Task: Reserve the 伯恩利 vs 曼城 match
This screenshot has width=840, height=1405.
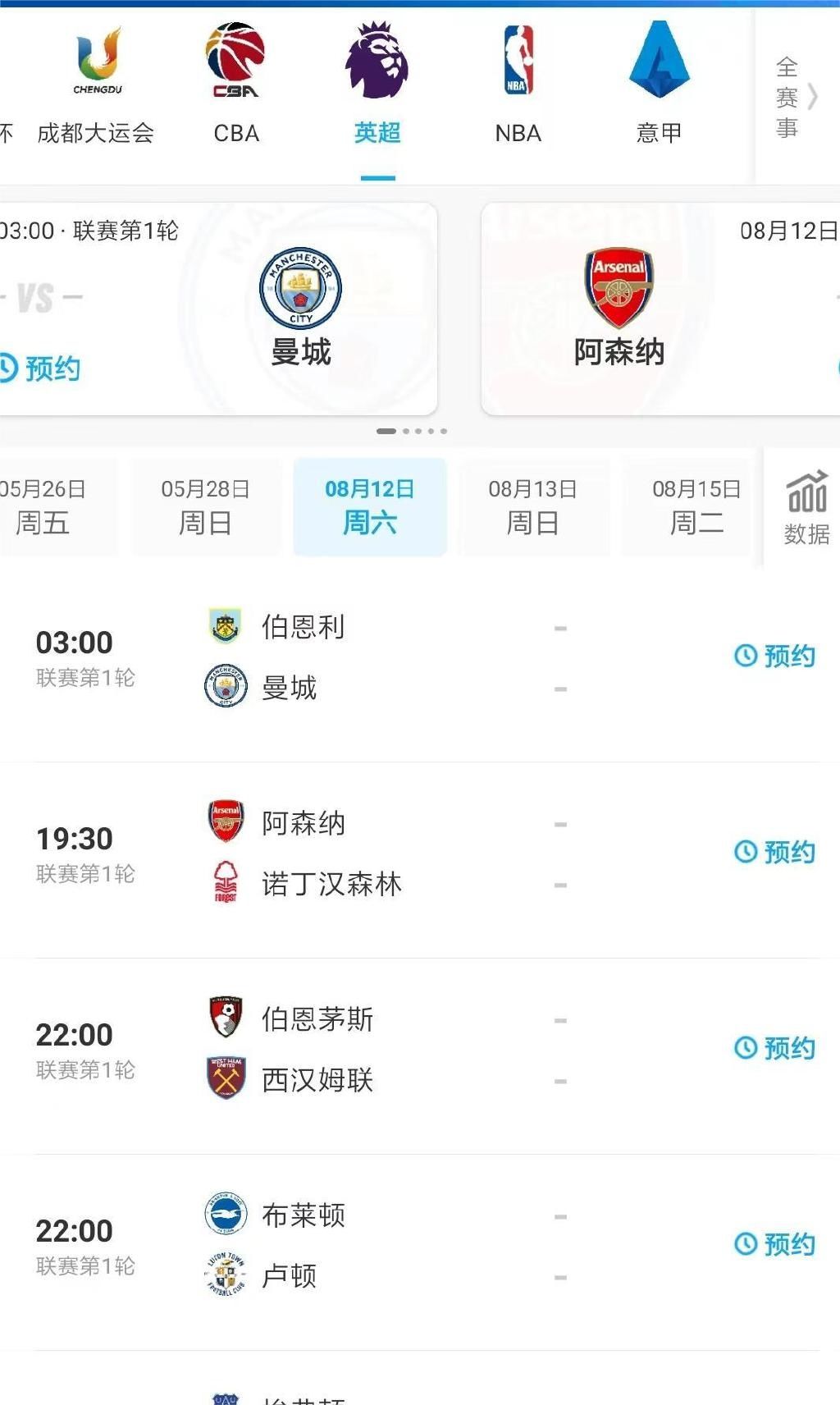Action: 774,655
